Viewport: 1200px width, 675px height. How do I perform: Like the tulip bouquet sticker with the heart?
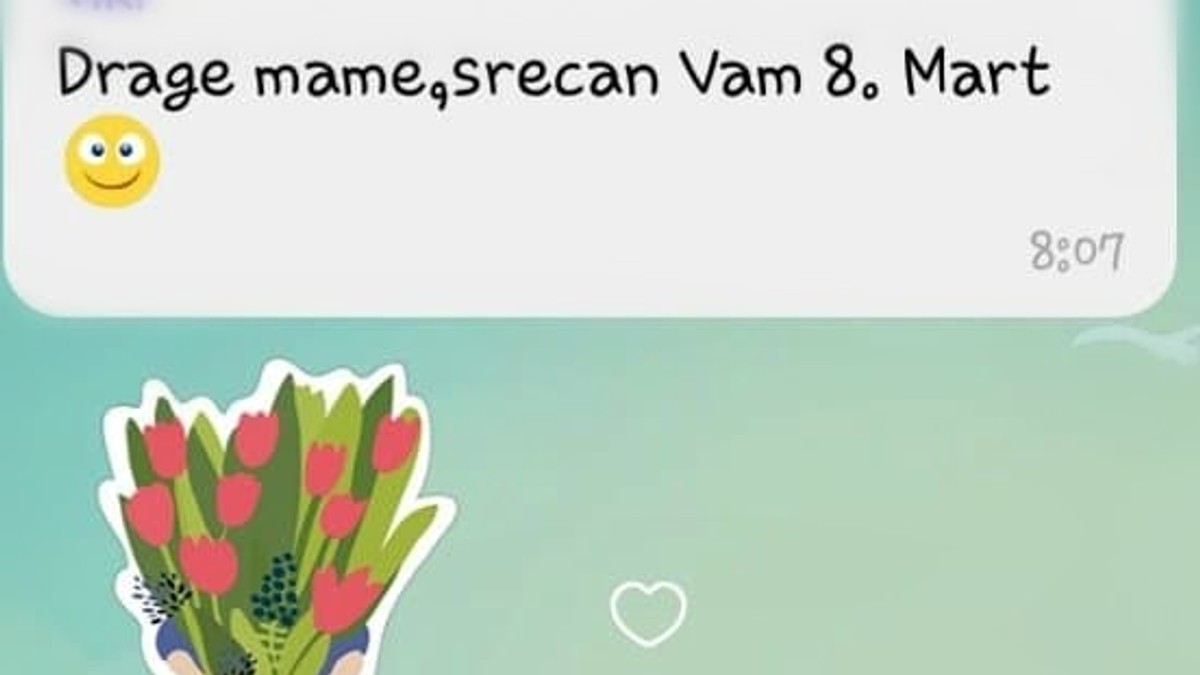click(648, 613)
